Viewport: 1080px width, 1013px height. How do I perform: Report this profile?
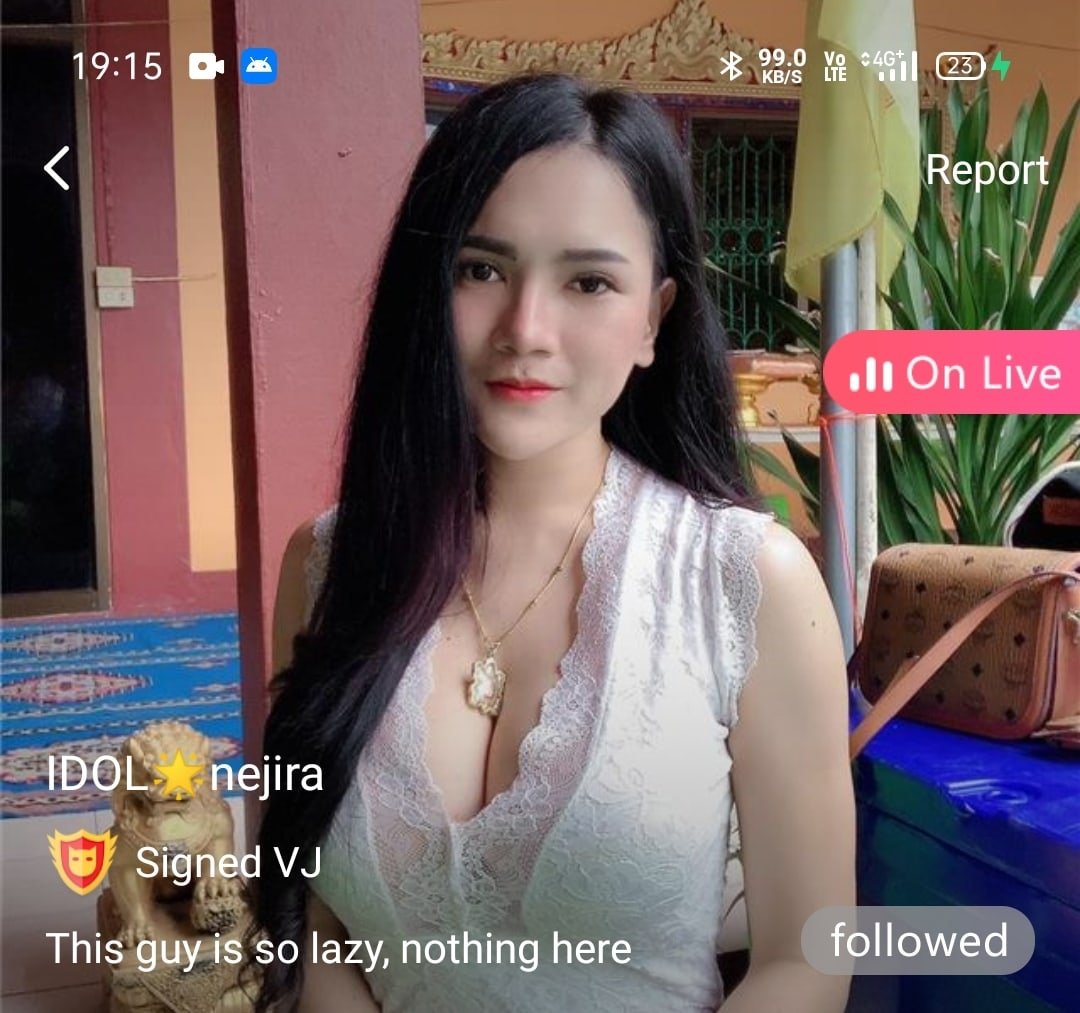[x=986, y=170]
